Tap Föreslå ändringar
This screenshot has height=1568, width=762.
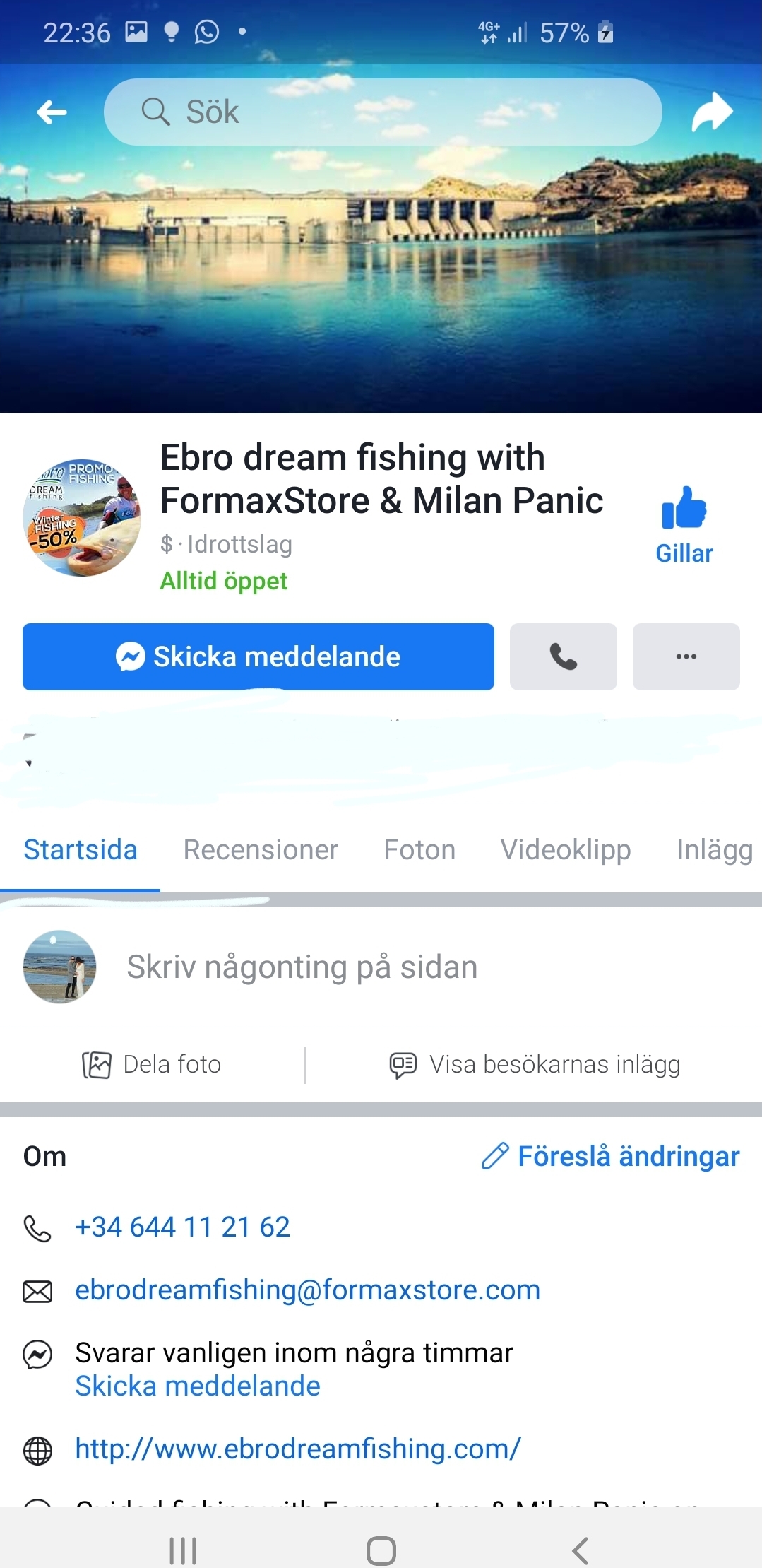pyautogui.click(x=611, y=1156)
